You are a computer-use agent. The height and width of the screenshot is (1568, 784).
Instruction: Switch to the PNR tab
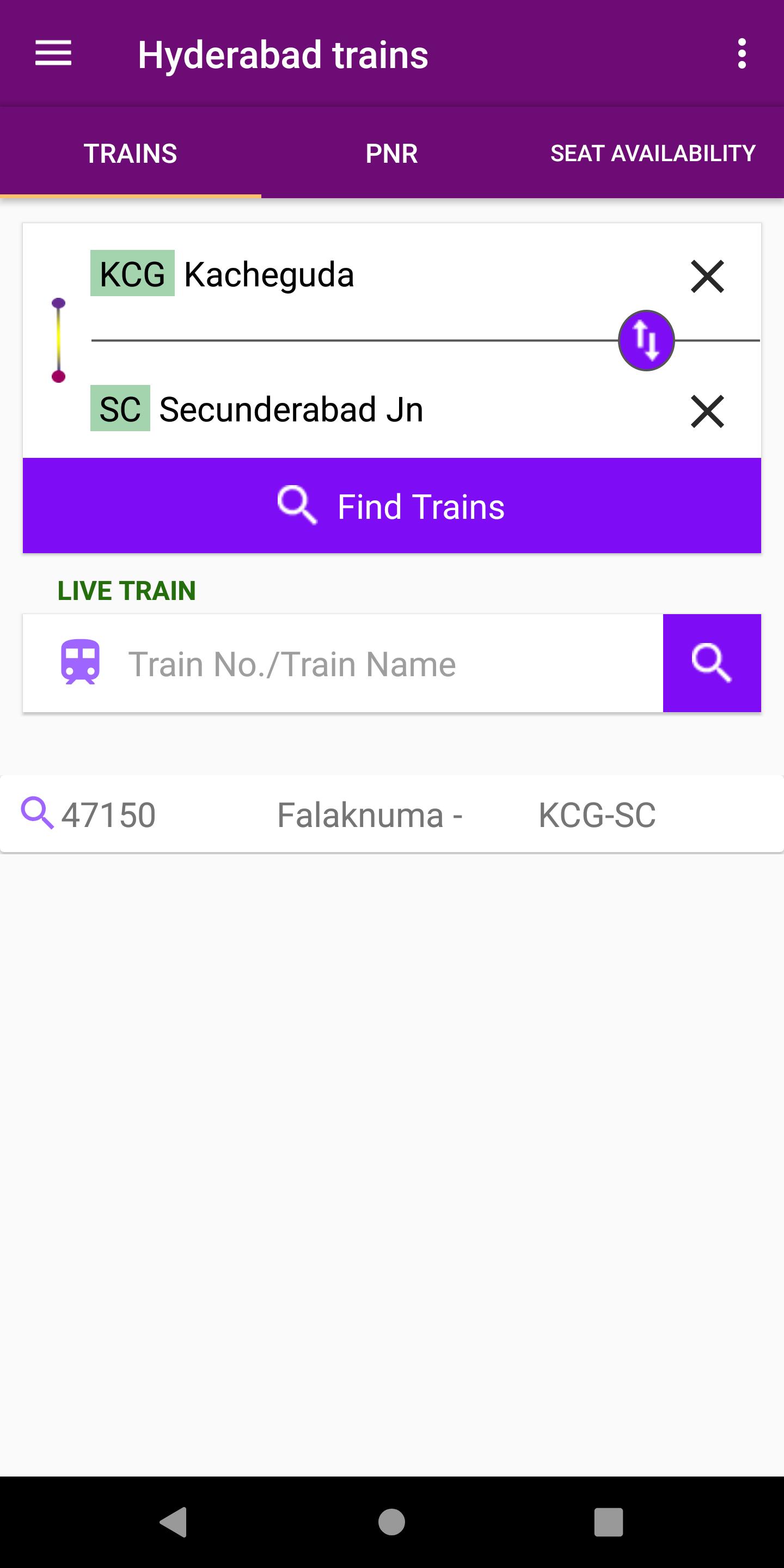pyautogui.click(x=391, y=154)
